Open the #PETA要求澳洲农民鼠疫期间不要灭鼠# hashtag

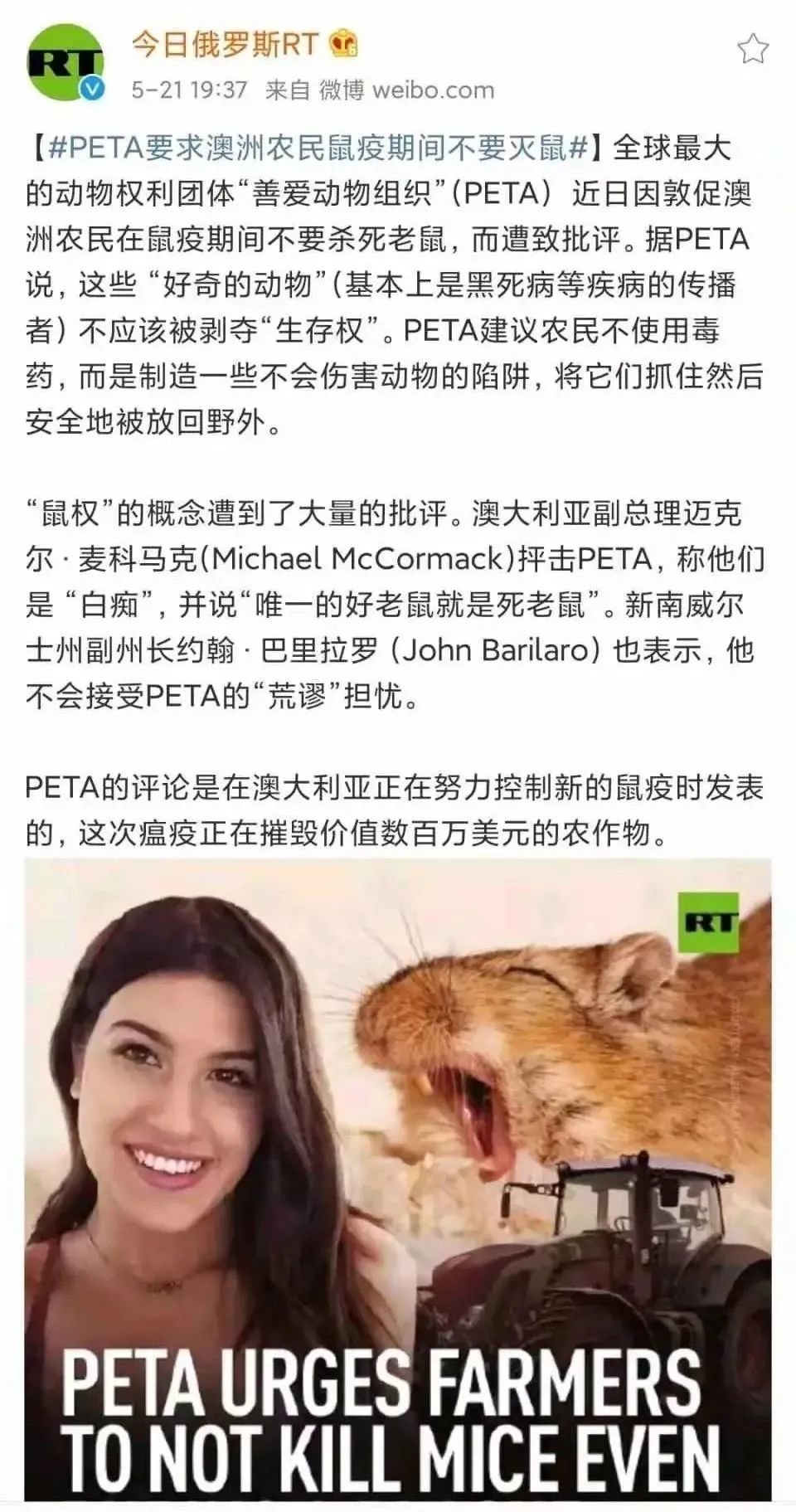[318, 148]
